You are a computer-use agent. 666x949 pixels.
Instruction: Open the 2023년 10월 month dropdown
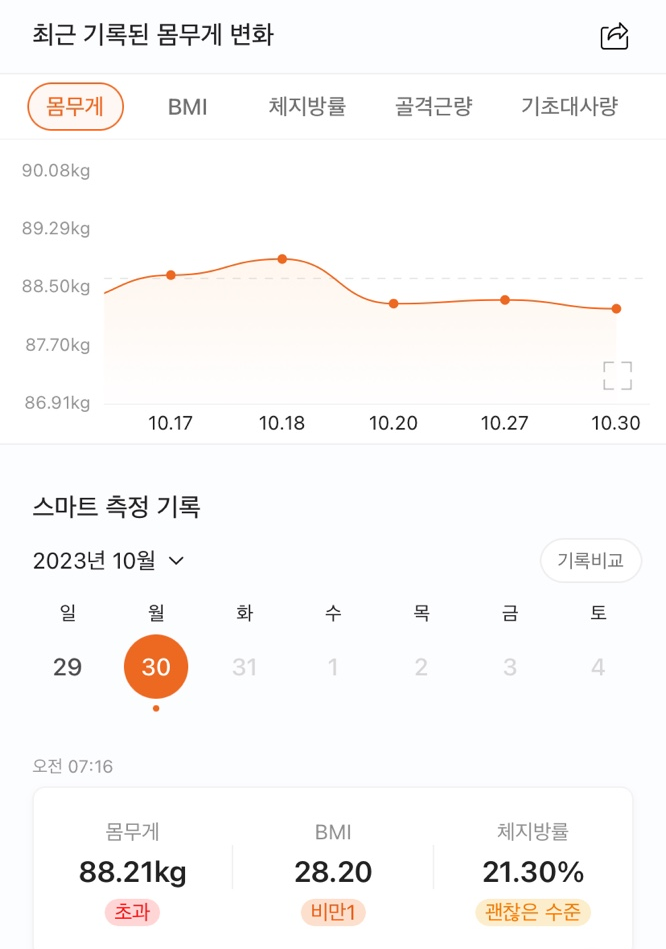tap(108, 560)
